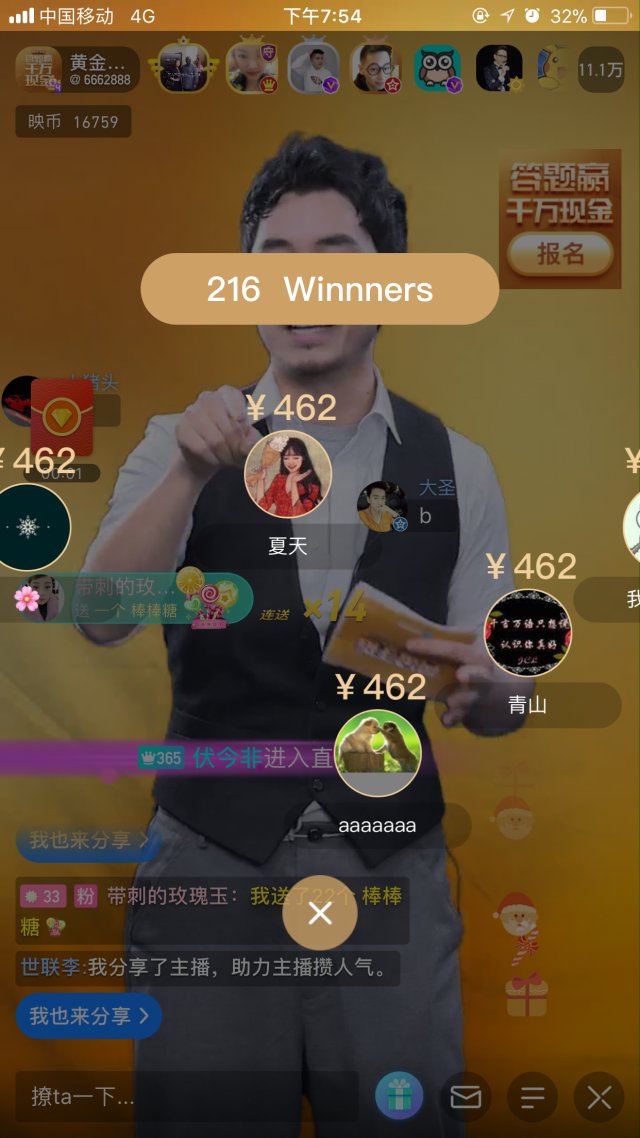
Task: Open the red envelope gift
Action: (x=62, y=418)
